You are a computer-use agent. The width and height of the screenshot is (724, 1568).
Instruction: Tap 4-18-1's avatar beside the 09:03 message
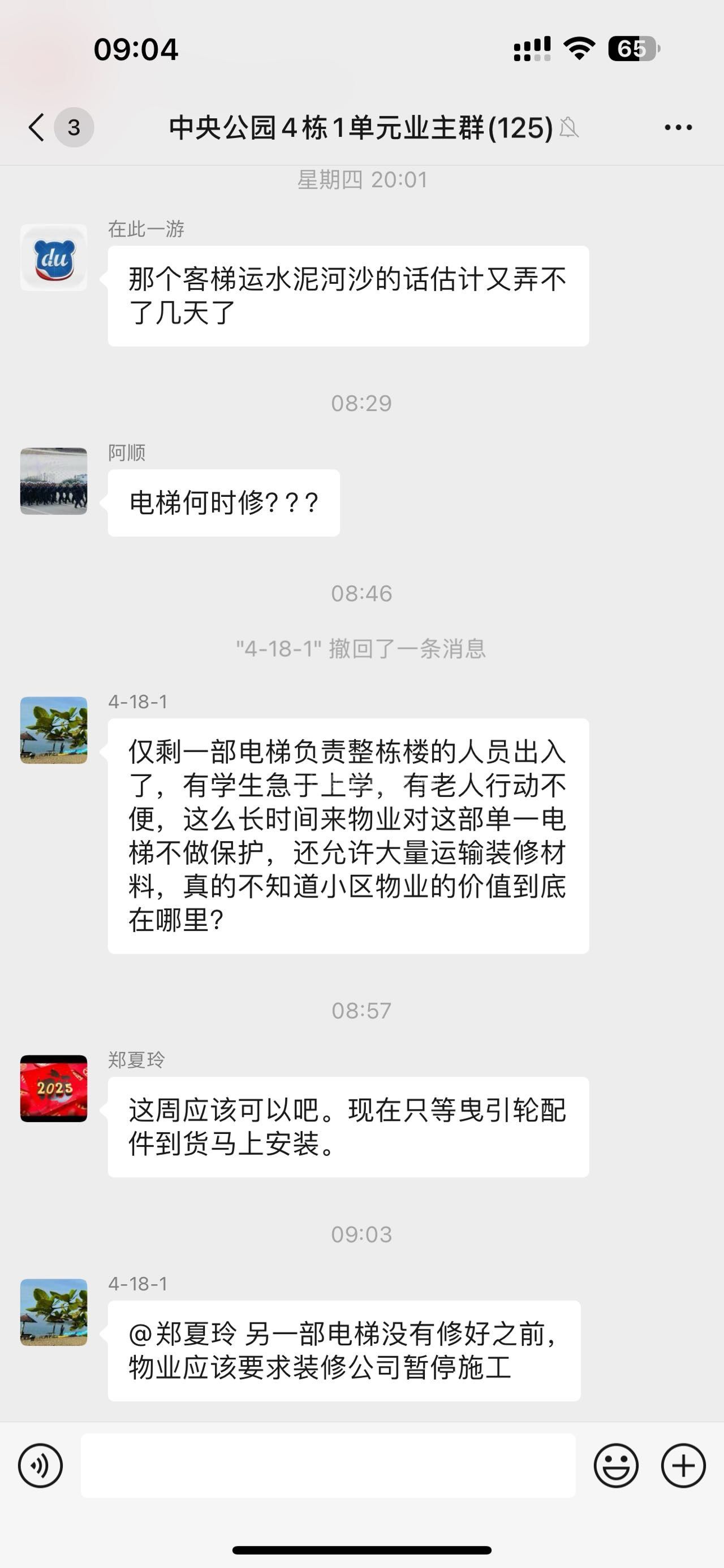54,1312
